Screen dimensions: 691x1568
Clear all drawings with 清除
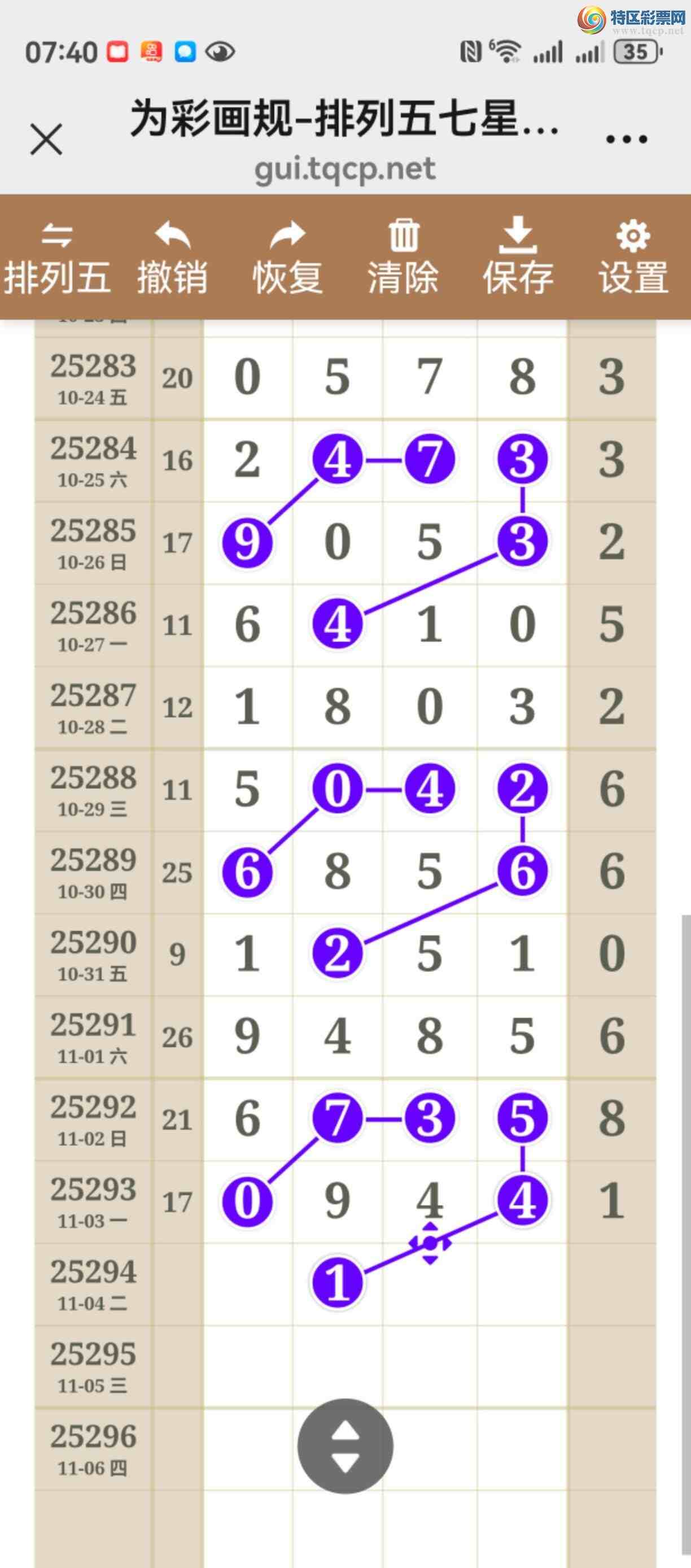tap(403, 259)
